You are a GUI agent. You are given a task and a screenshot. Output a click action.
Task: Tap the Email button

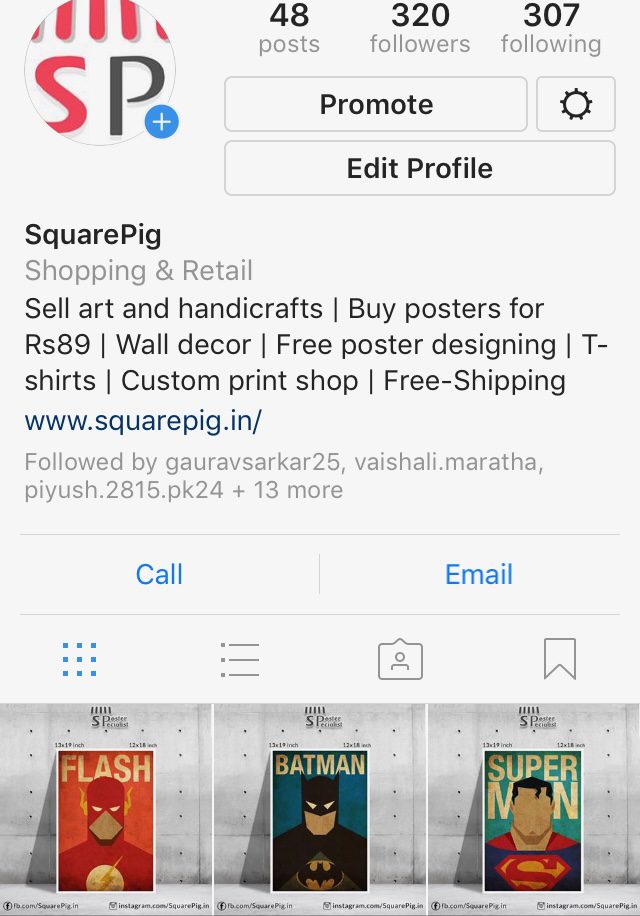pos(478,574)
